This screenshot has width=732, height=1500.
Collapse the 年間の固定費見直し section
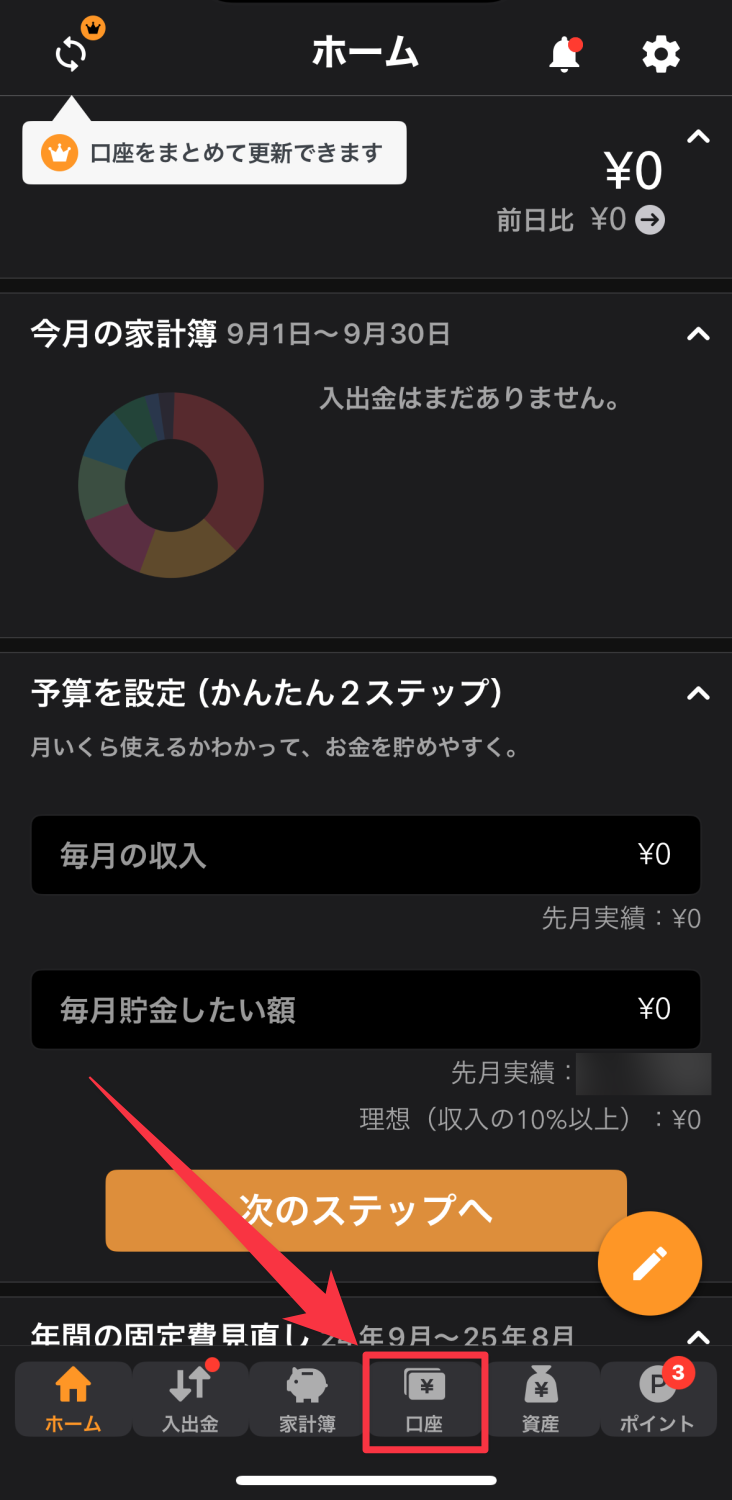[x=698, y=1336]
